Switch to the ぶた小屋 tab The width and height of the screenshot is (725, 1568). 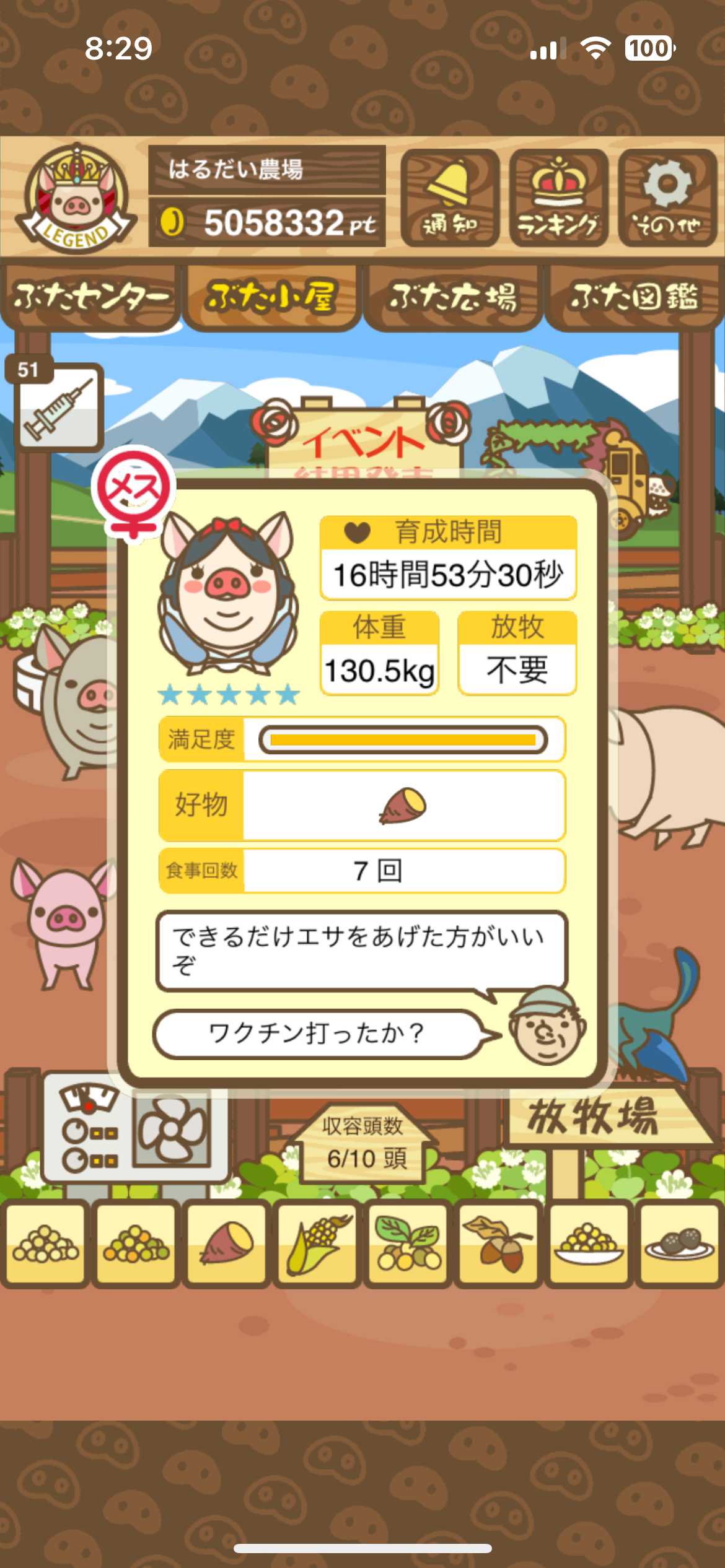click(271, 297)
